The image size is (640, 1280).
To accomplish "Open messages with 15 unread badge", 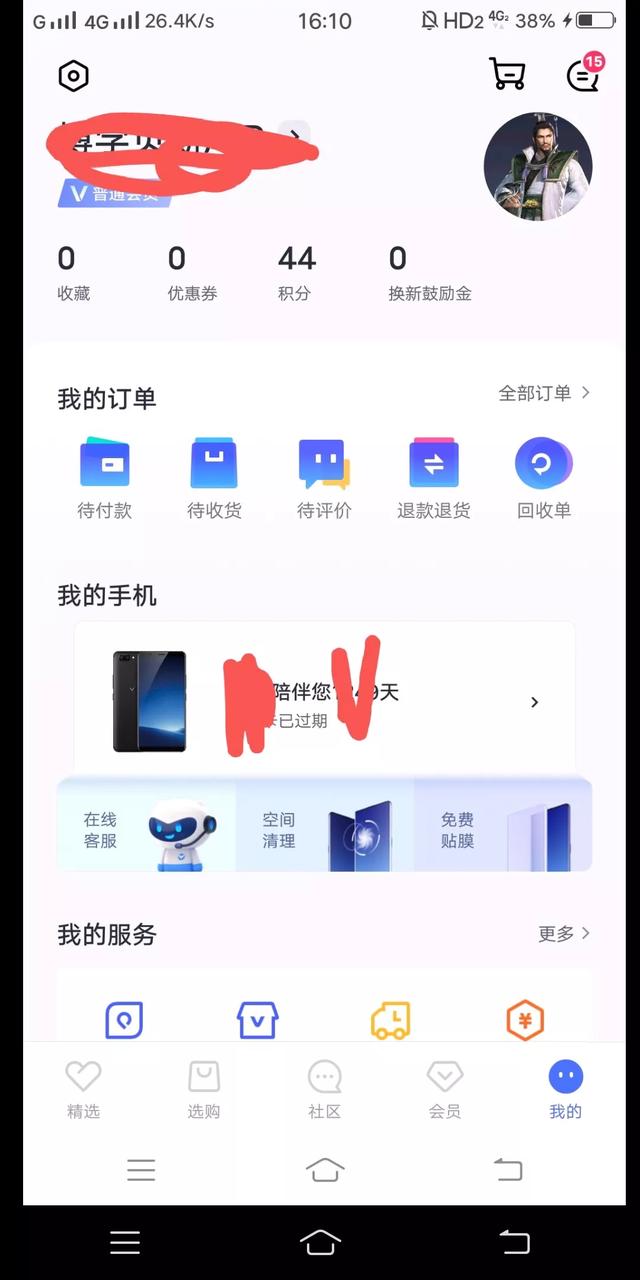I will [x=583, y=75].
